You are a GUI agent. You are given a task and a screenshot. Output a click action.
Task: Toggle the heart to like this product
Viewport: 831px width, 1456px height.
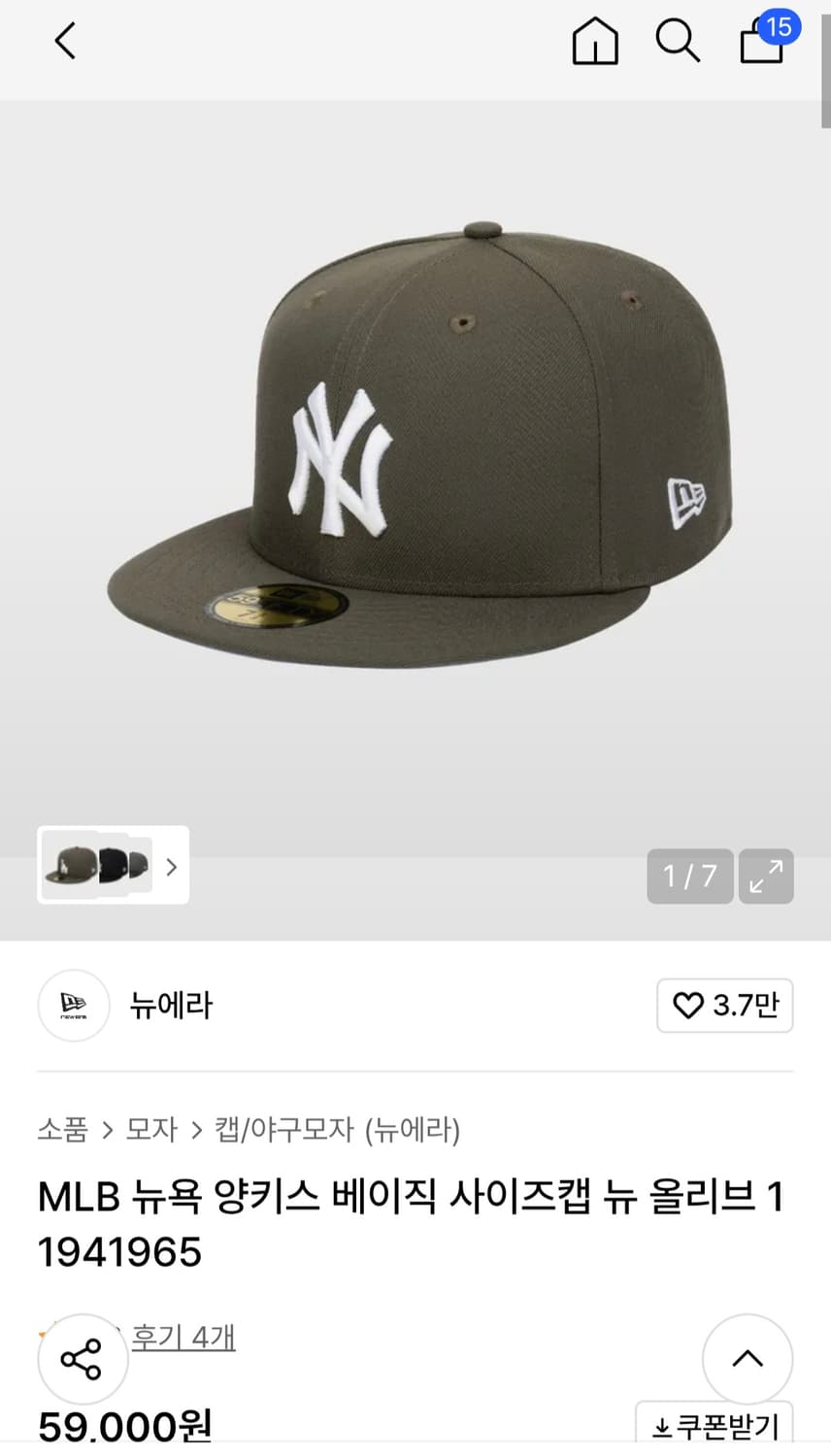[685, 1006]
